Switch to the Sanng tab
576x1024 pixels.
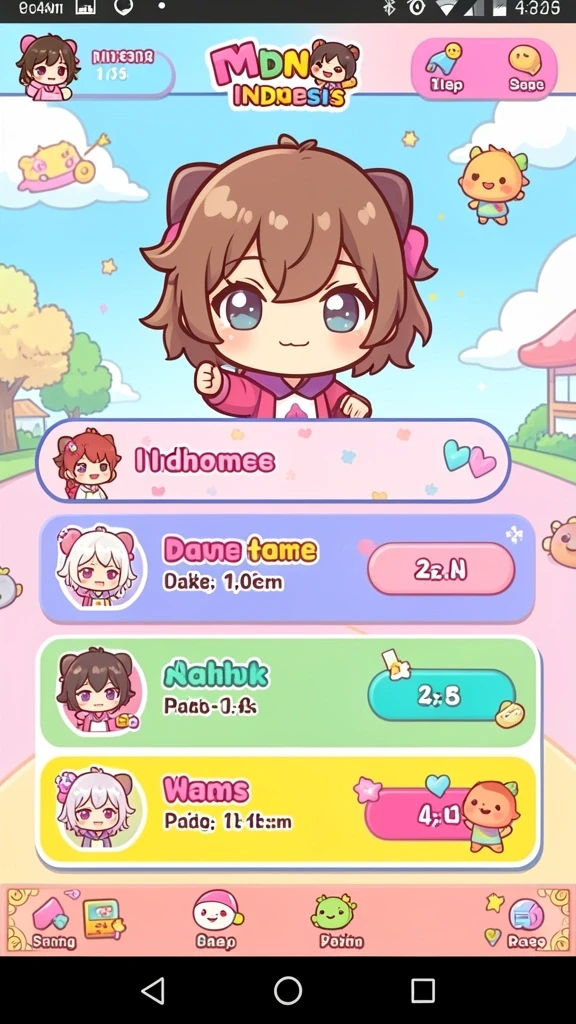coord(54,922)
